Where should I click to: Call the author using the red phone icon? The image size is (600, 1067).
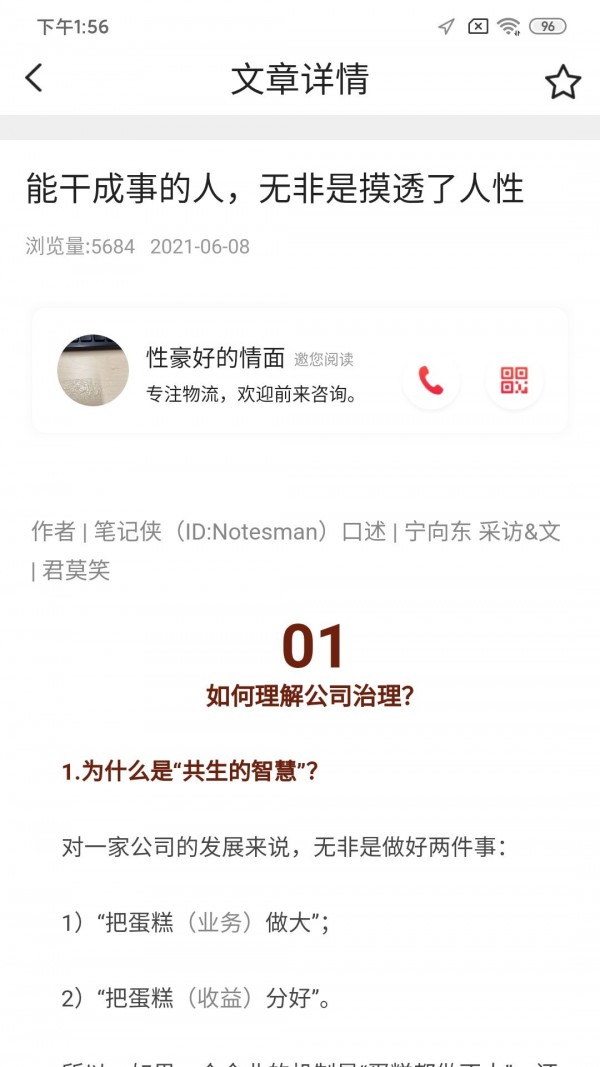[x=430, y=380]
